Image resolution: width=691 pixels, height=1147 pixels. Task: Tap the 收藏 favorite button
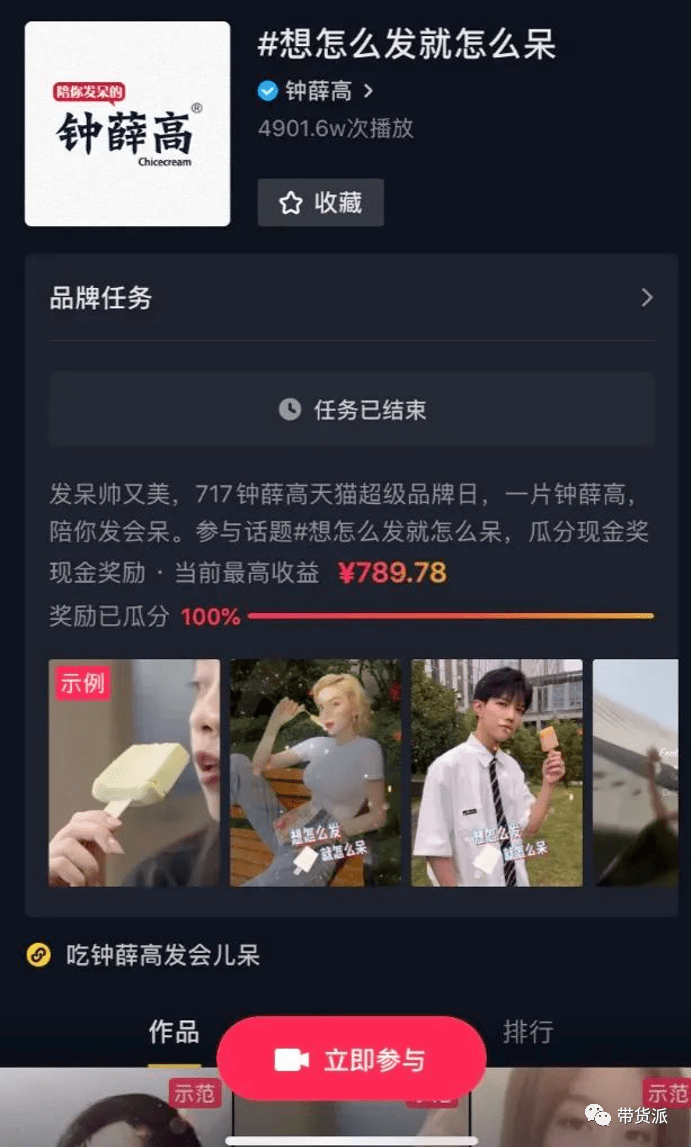coord(320,203)
